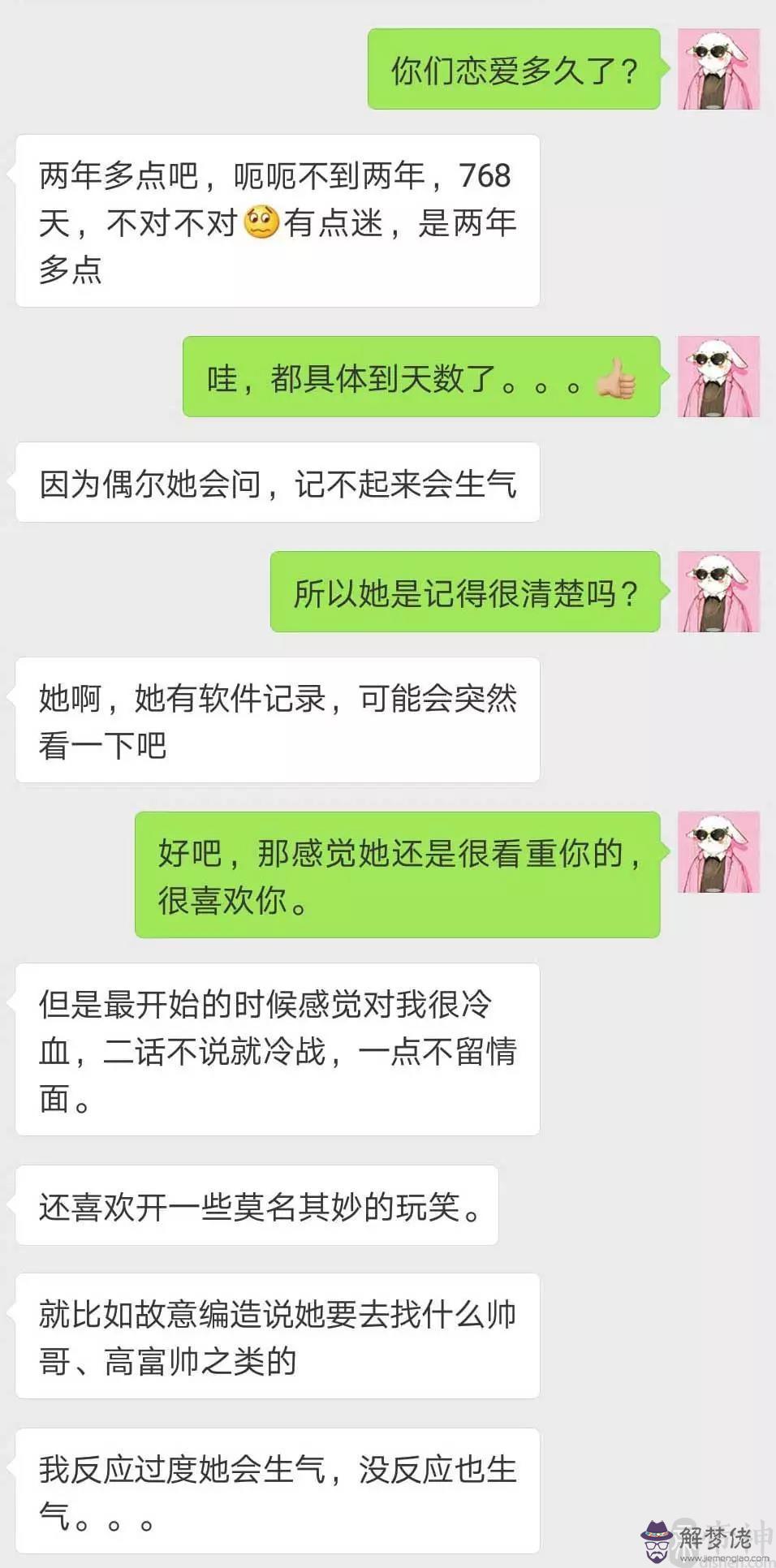Tap the avatar next to "哇,都具体到天数了"
Viewport: 776px width, 1568px height.
(x=718, y=377)
